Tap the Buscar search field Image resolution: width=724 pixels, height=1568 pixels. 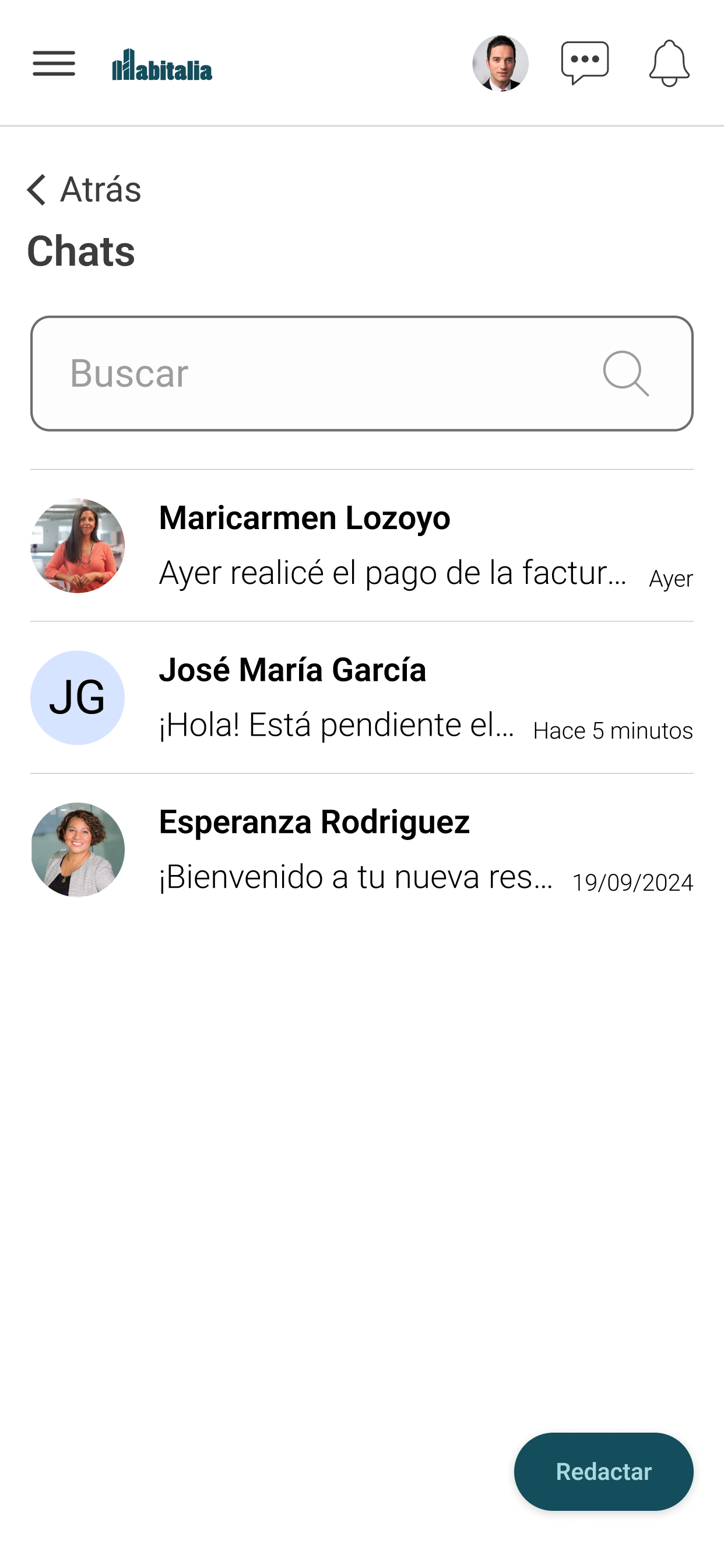362,373
